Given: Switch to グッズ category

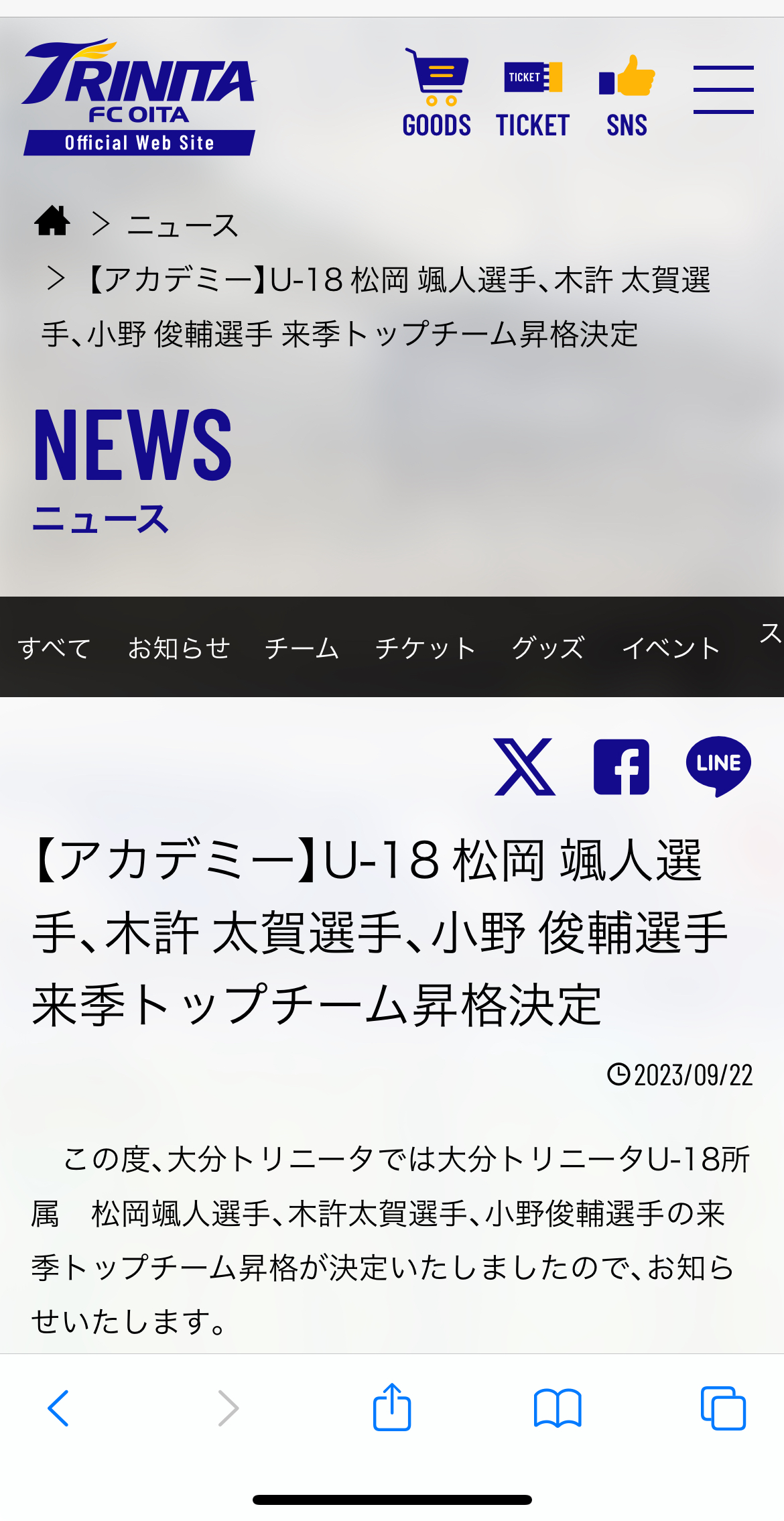Looking at the screenshot, I should pos(548,648).
